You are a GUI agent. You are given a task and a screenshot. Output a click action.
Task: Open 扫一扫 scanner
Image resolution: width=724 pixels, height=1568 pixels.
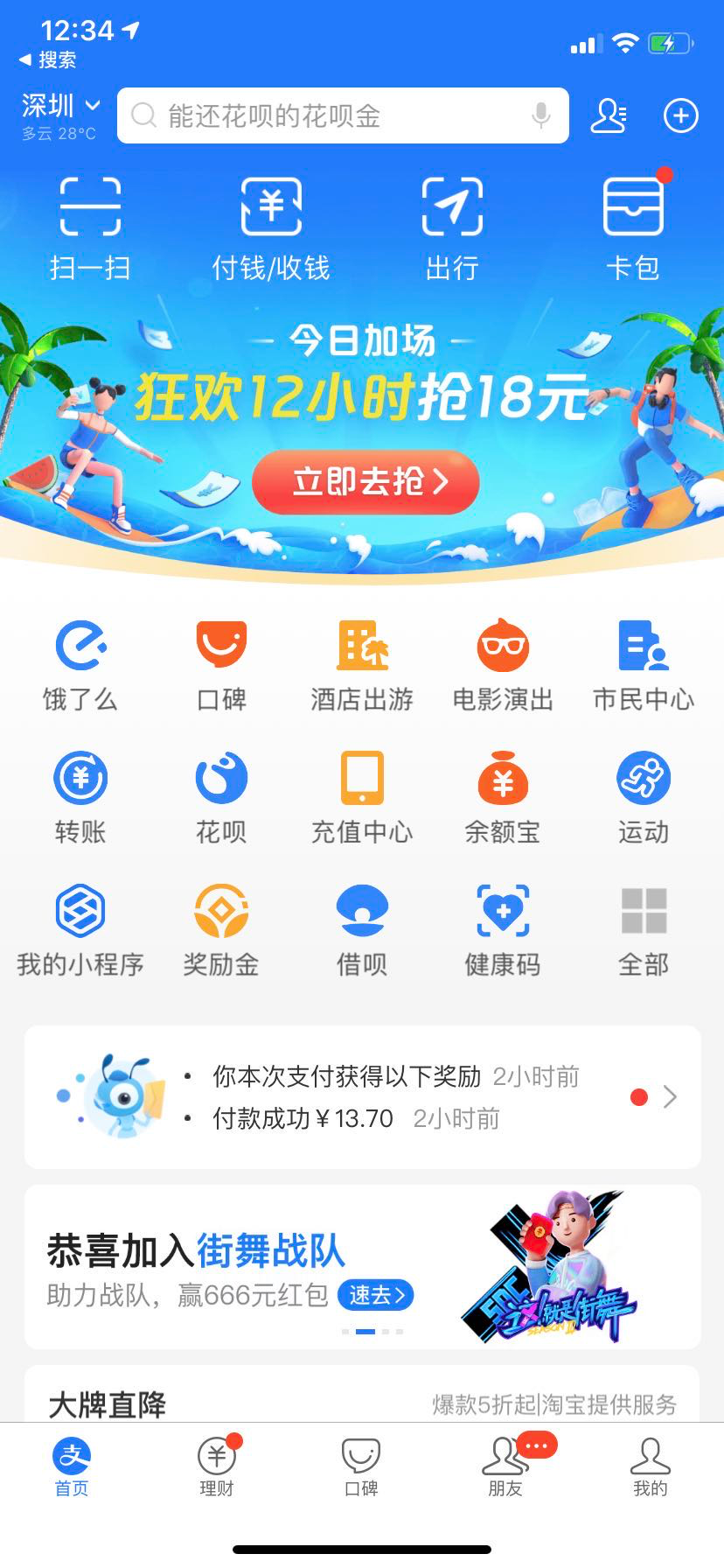tap(90, 227)
